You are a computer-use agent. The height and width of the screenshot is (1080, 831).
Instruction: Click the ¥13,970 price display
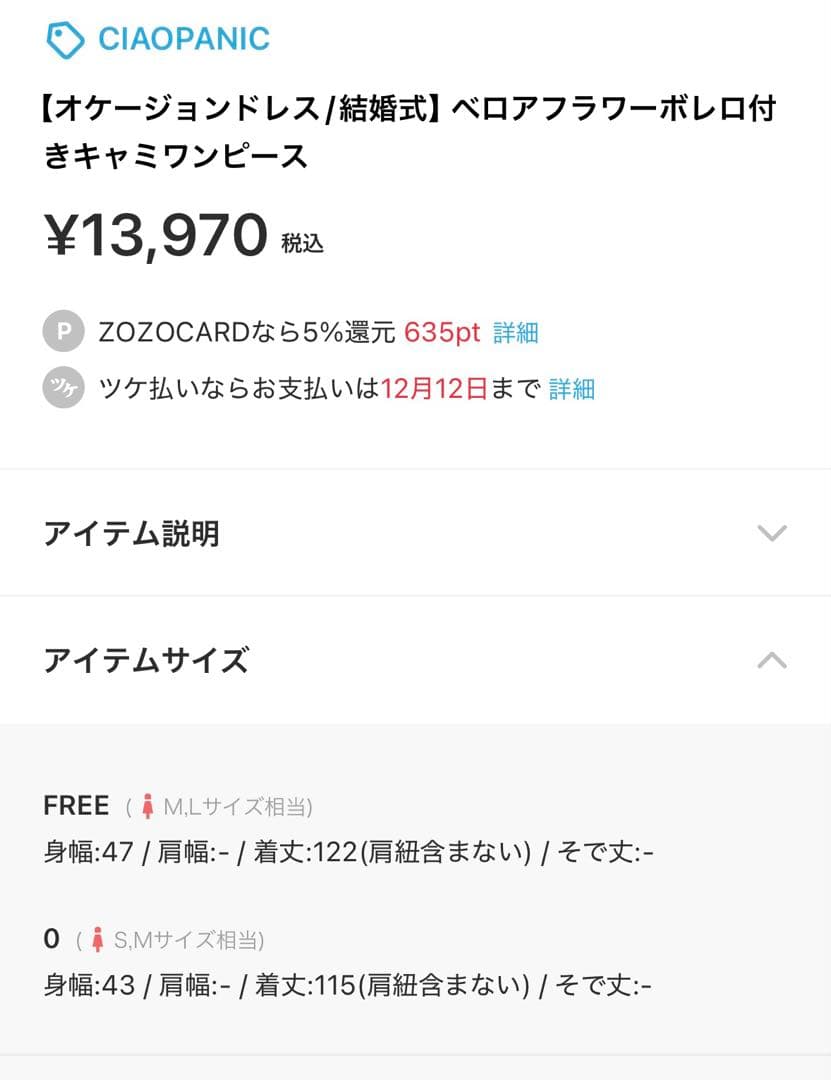tap(150, 234)
